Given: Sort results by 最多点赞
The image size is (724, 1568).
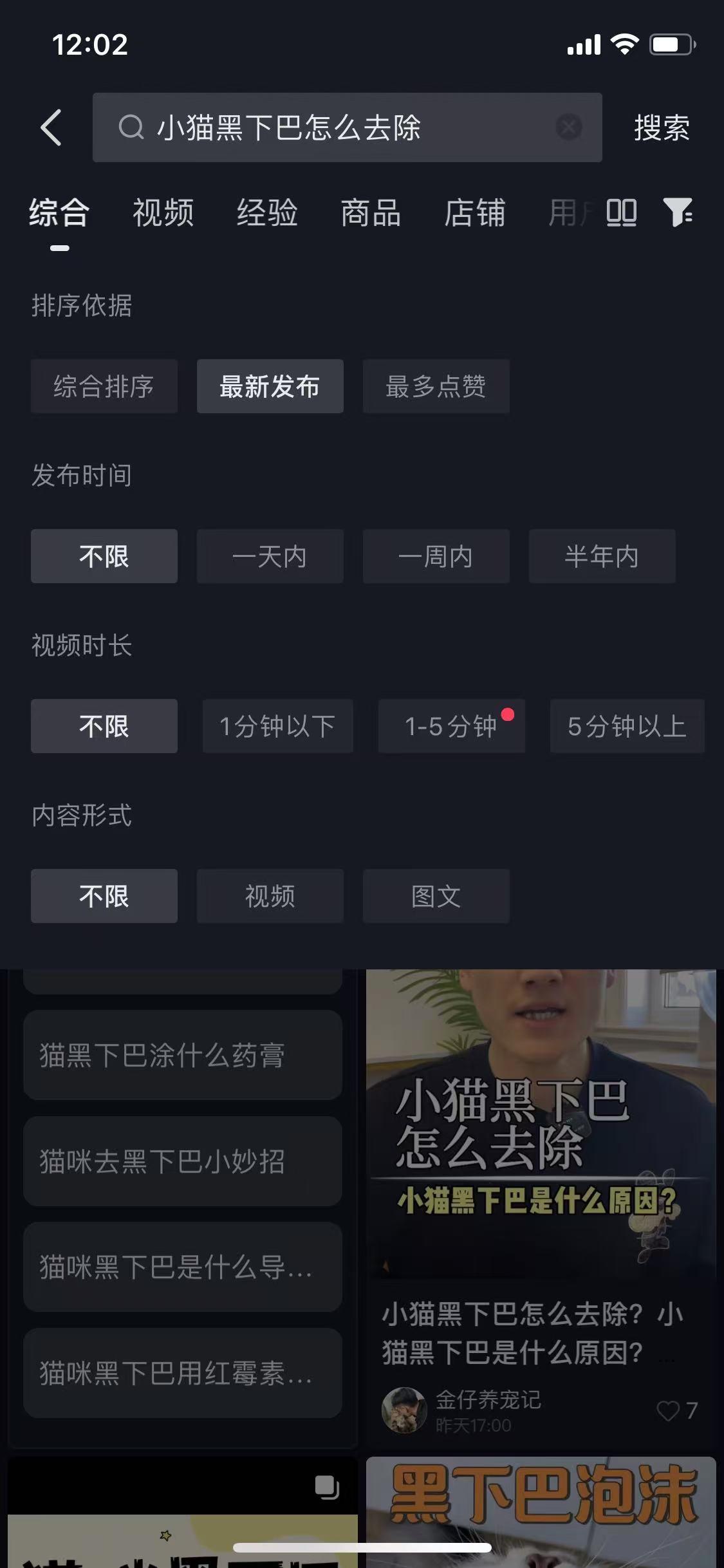Looking at the screenshot, I should tap(436, 386).
